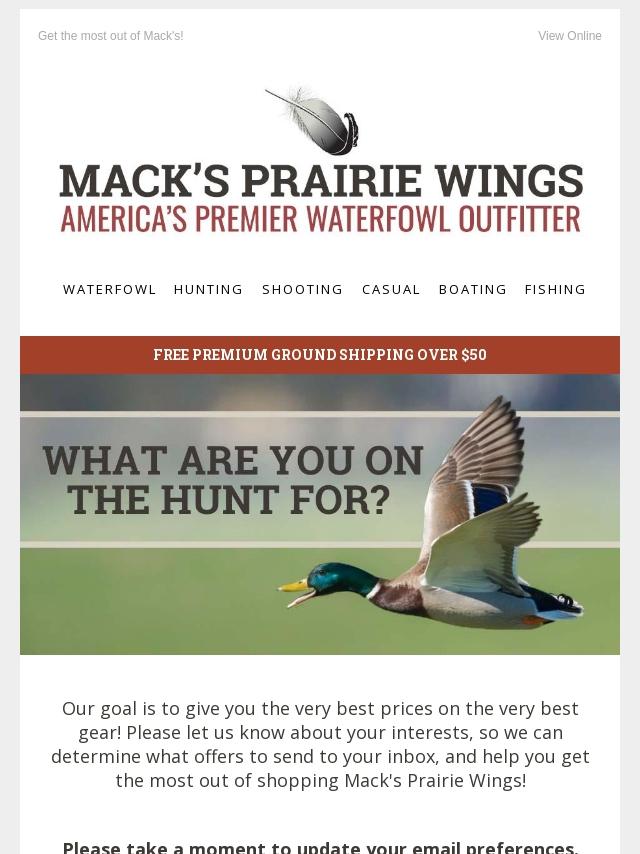The height and width of the screenshot is (854, 640).
Task: Open the free premium ground shipping banner
Action: [320, 355]
